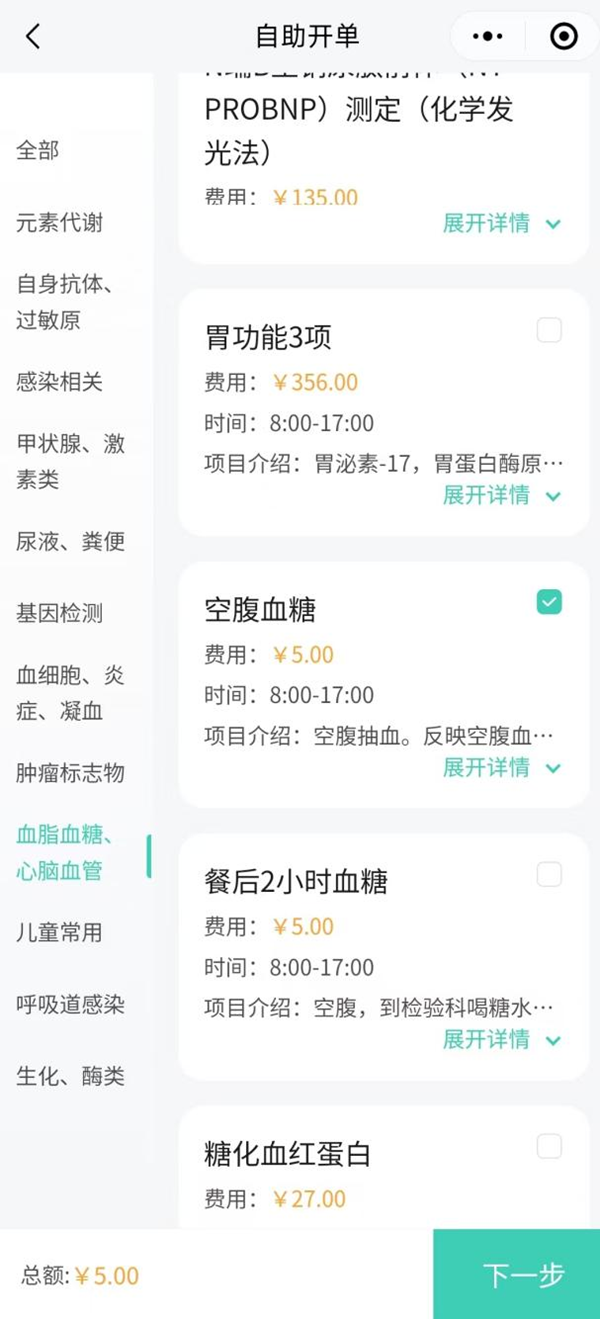The image size is (600, 1319).
Task: Switch to the 基因检测 category
Action: (60, 613)
